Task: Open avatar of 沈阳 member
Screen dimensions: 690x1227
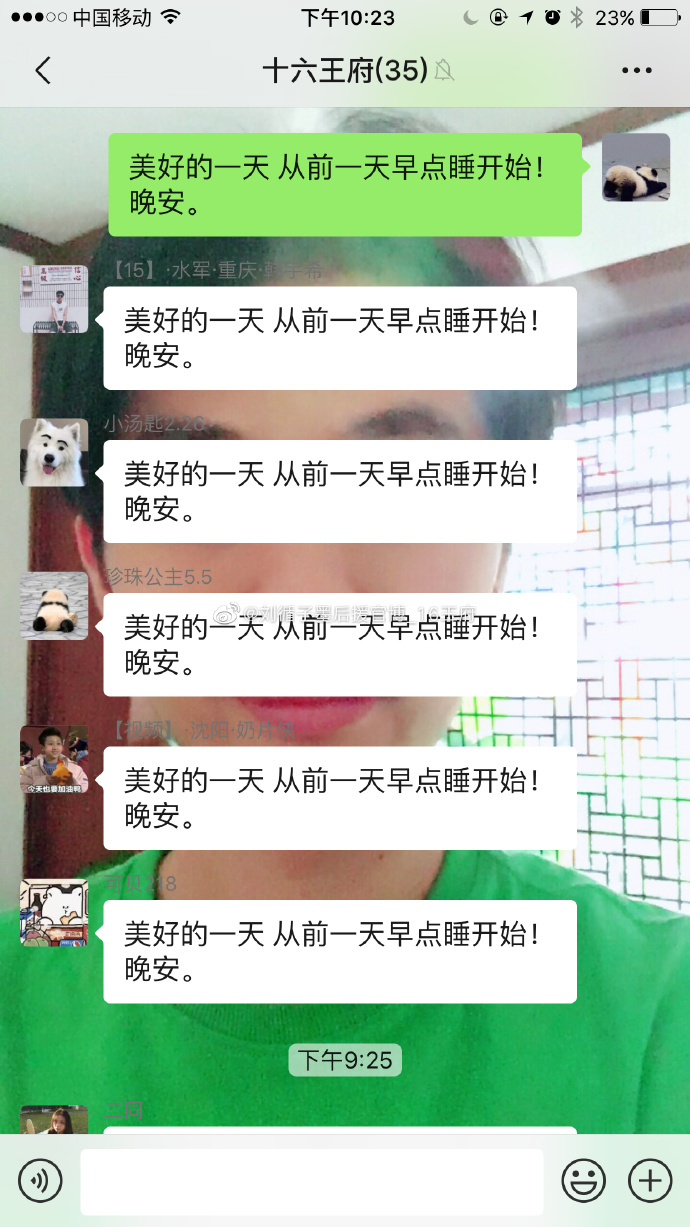Action: [54, 759]
